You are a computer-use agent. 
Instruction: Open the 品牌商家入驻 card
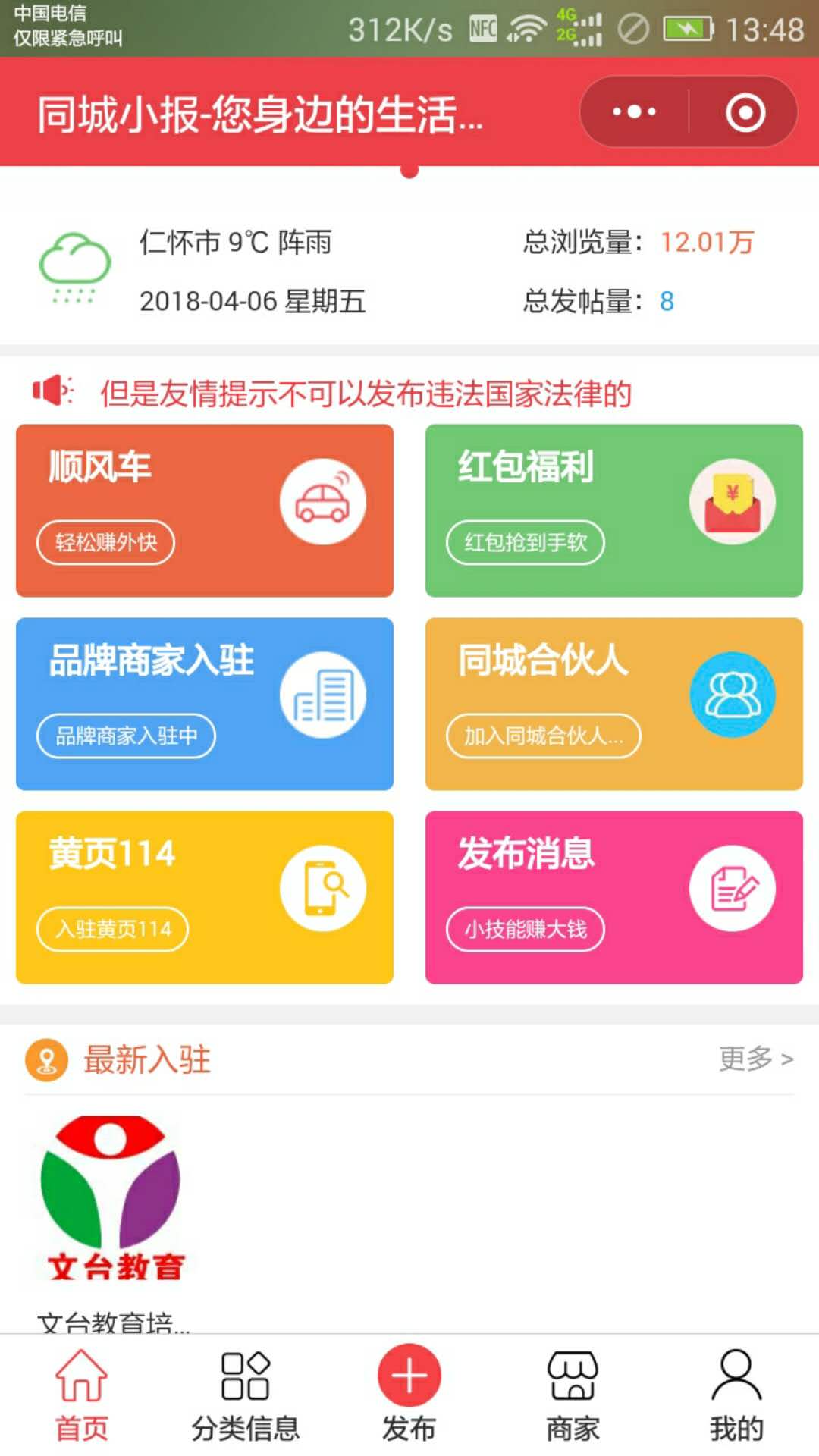point(205,704)
